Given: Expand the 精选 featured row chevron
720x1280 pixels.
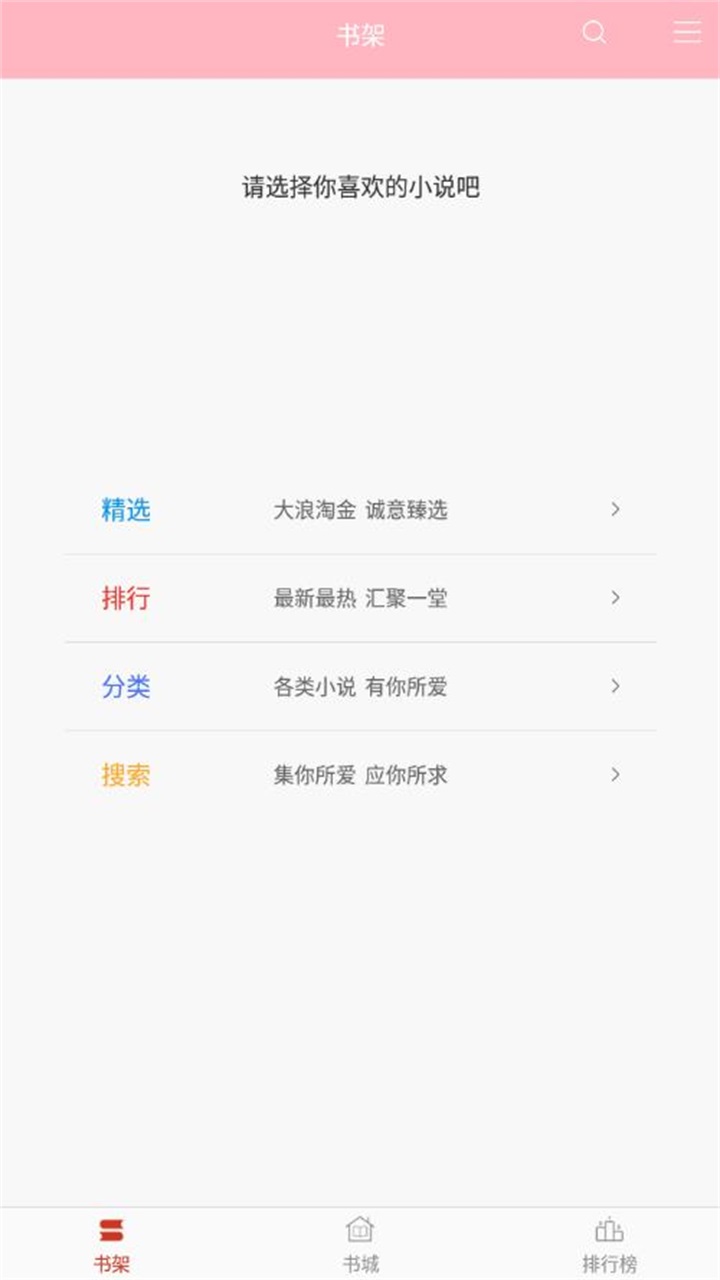Looking at the screenshot, I should point(615,510).
